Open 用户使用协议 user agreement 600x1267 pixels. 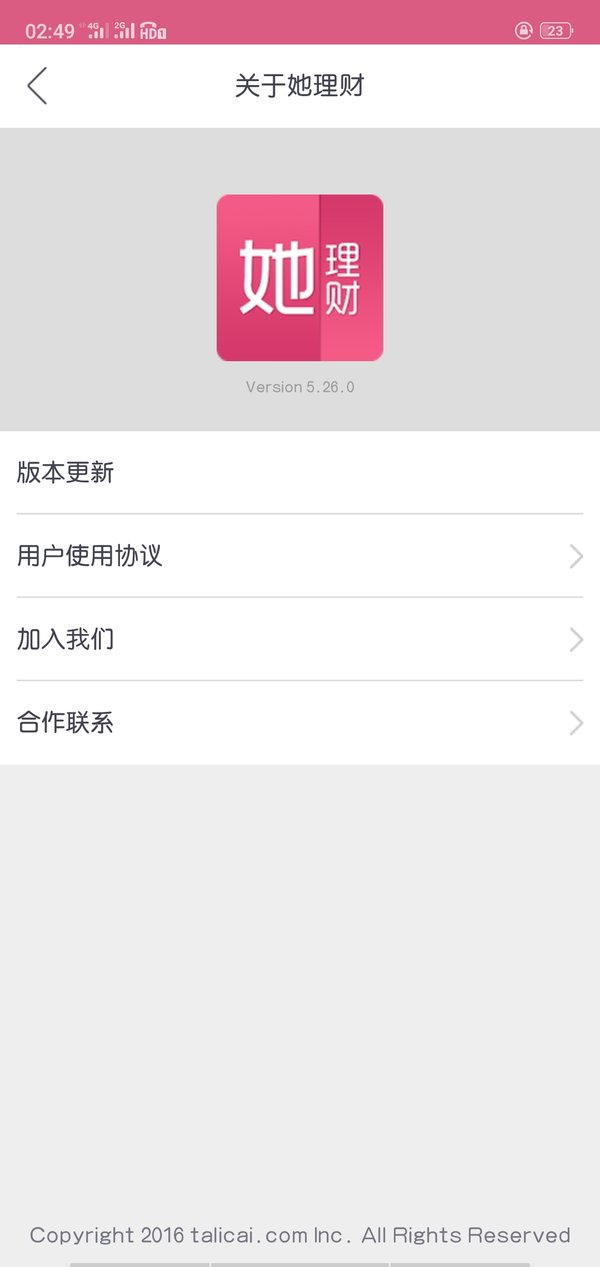pos(300,556)
